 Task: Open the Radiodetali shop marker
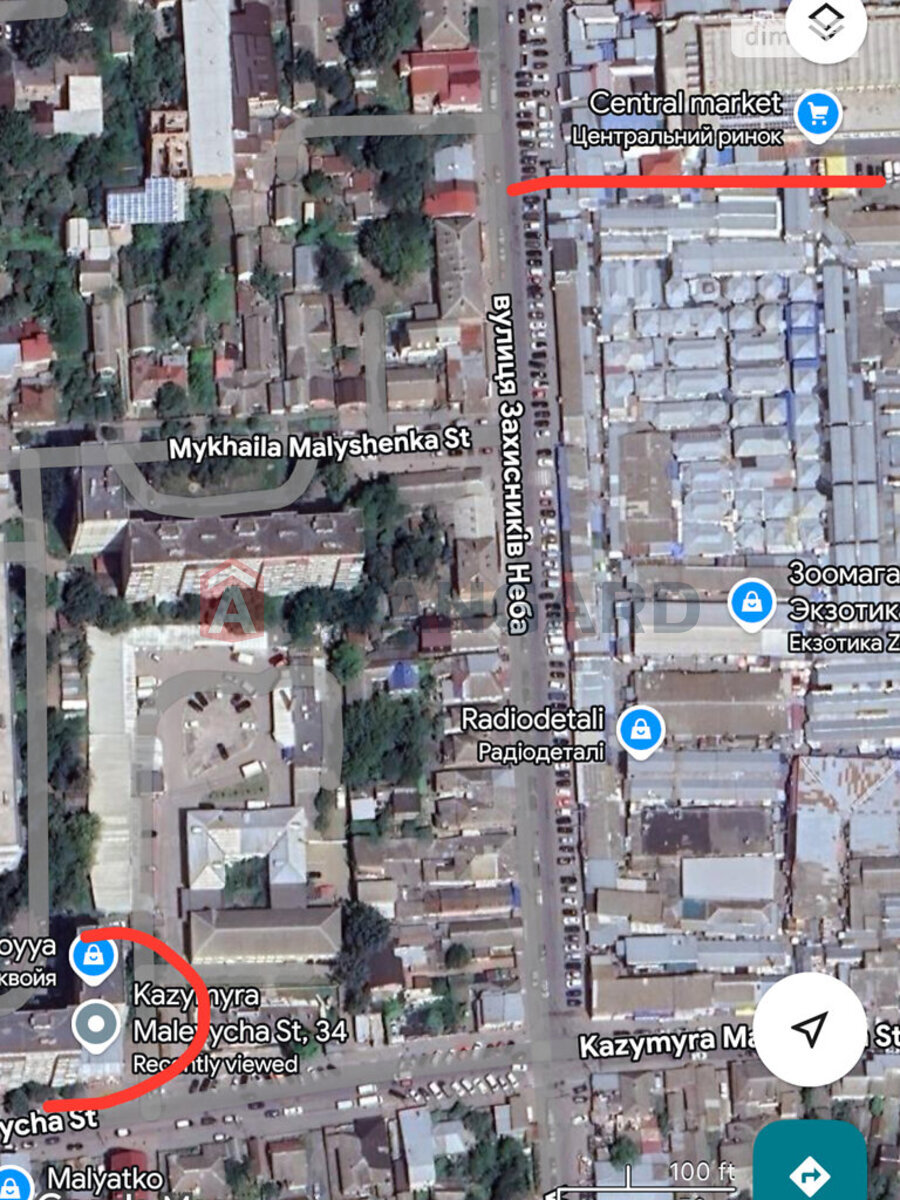click(640, 731)
